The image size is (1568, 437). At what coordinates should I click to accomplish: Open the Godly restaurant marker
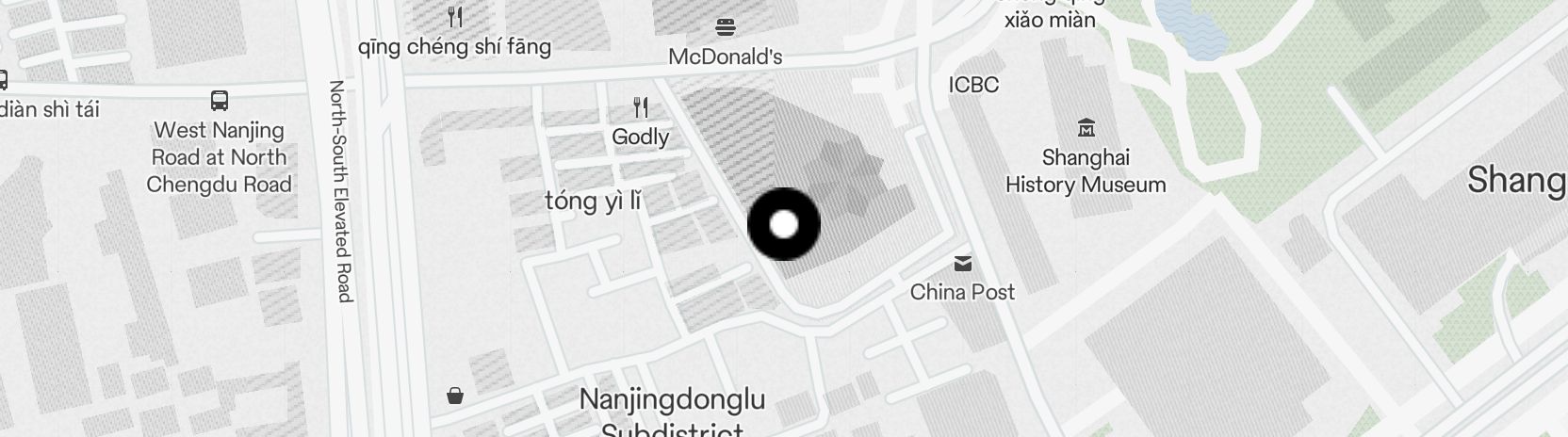pos(641,107)
